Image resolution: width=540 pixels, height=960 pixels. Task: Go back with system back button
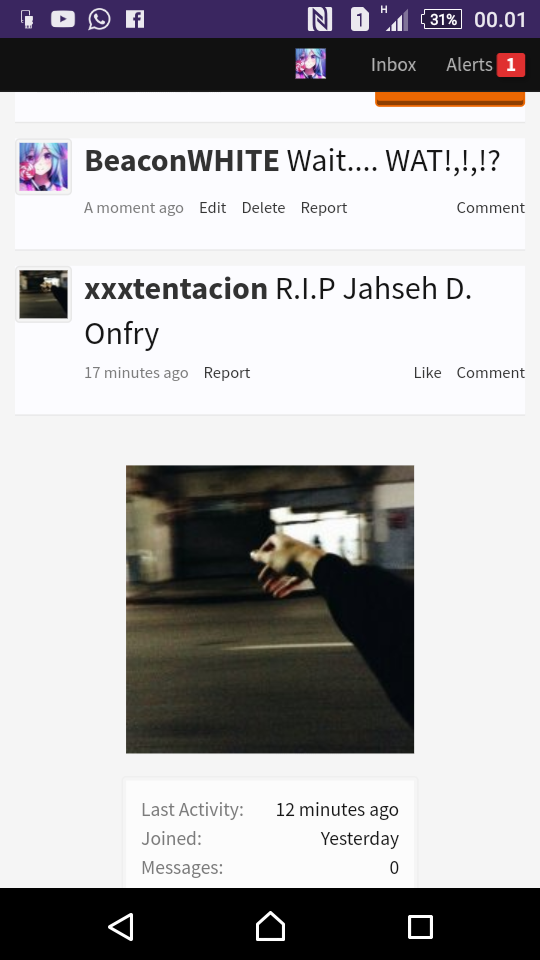pyautogui.click(x=121, y=926)
